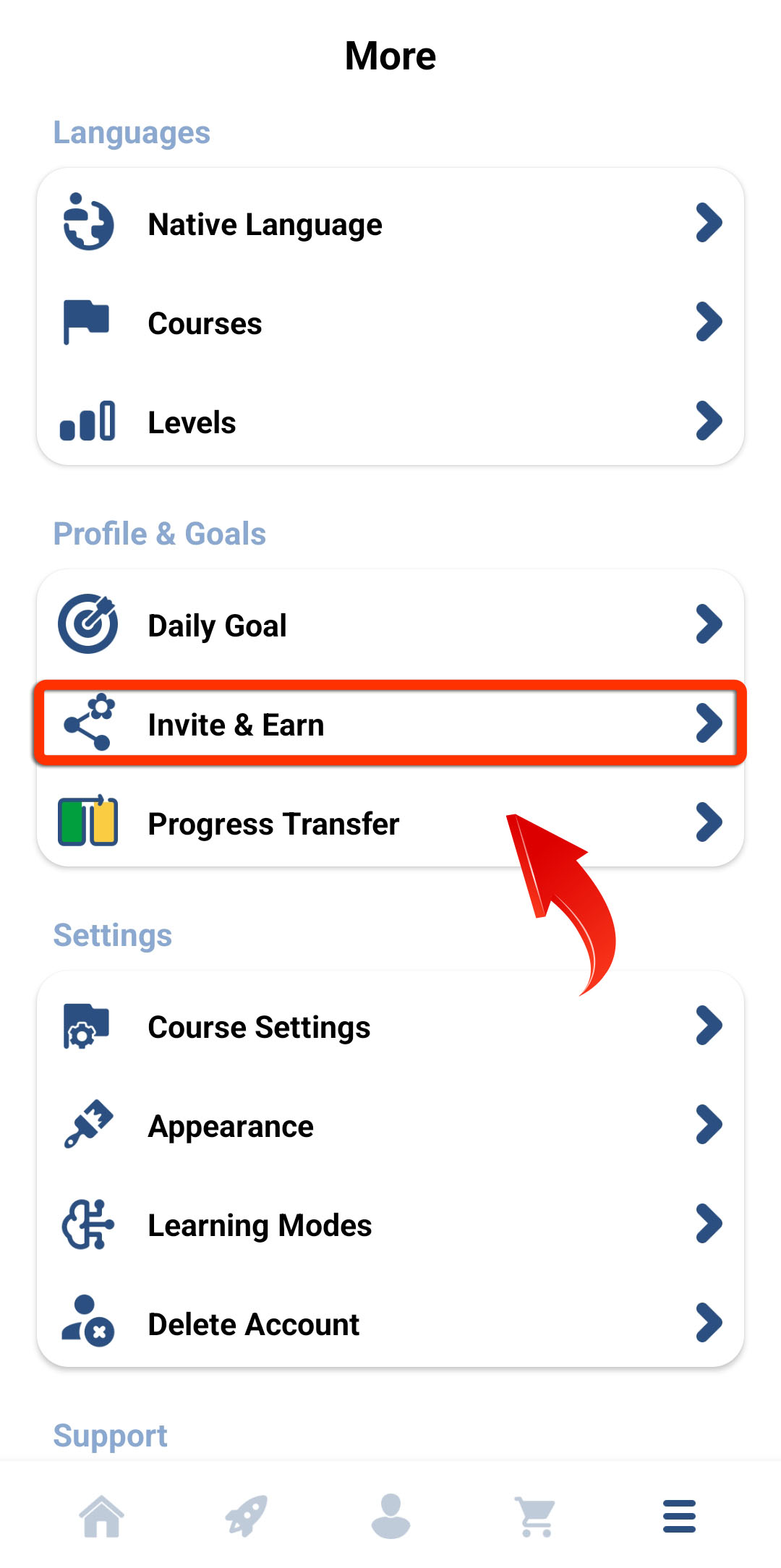The height and width of the screenshot is (1568, 781).
Task: Open Appearance settings
Action: tap(390, 1125)
